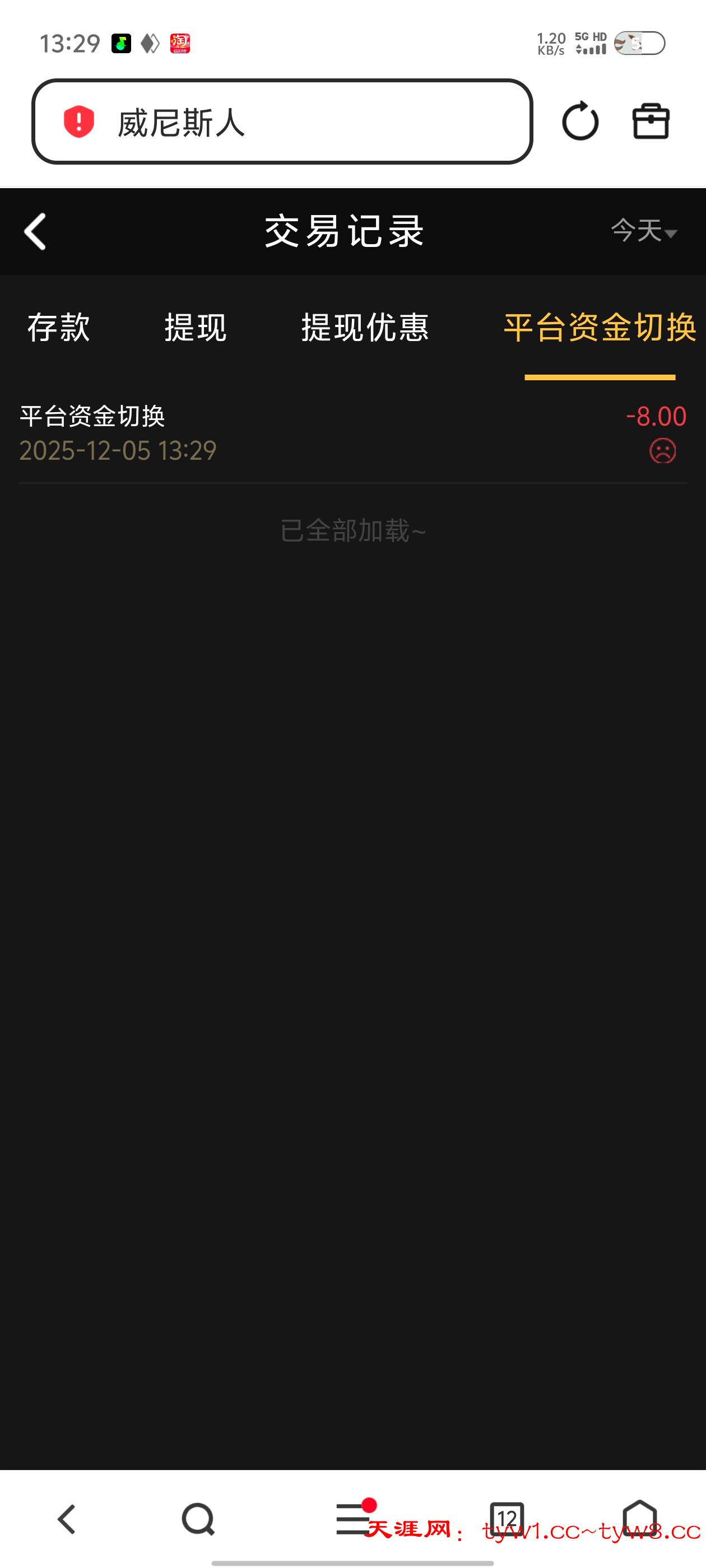Open the browser toolbox icon

pyautogui.click(x=651, y=121)
